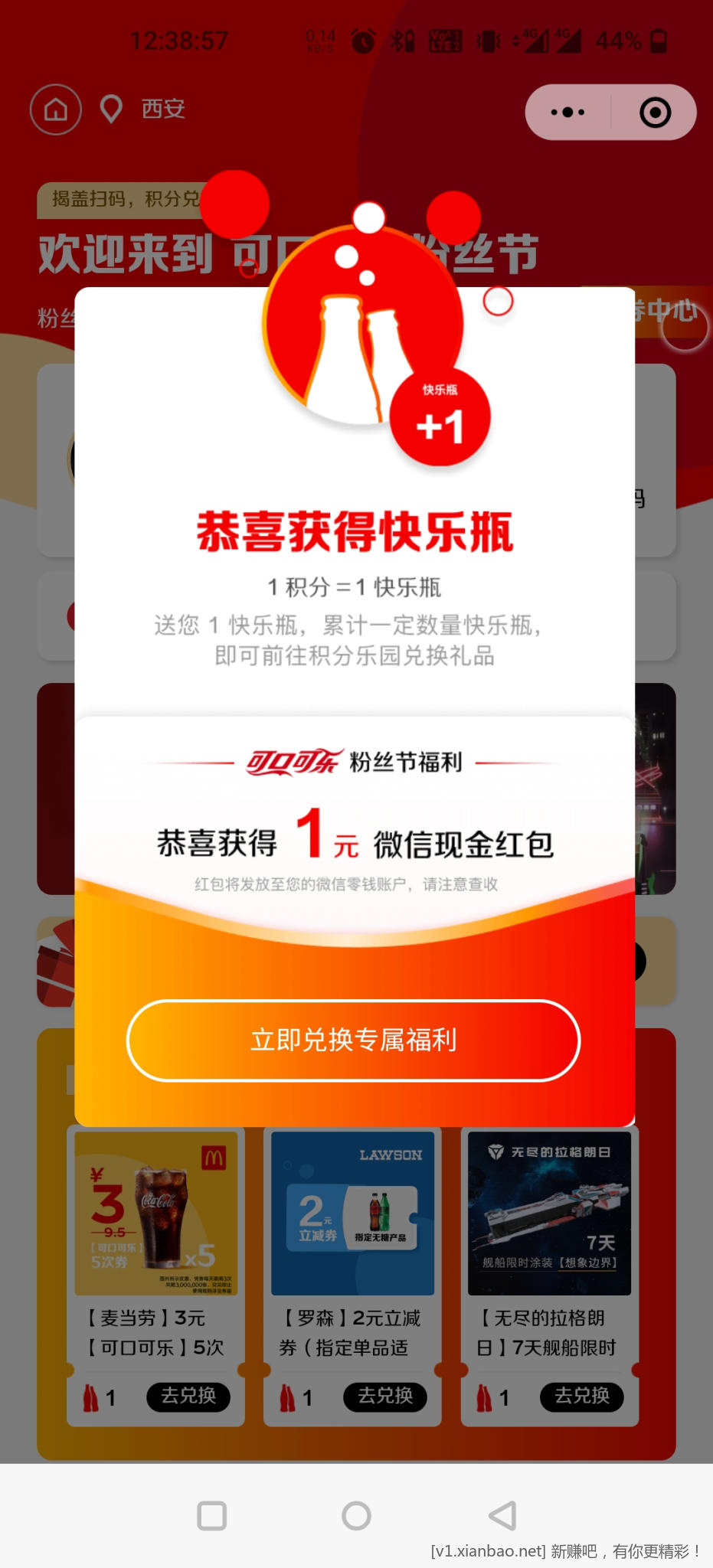
Task: Tap 立即兑换专属福利 button
Action: pyautogui.click(x=353, y=1040)
